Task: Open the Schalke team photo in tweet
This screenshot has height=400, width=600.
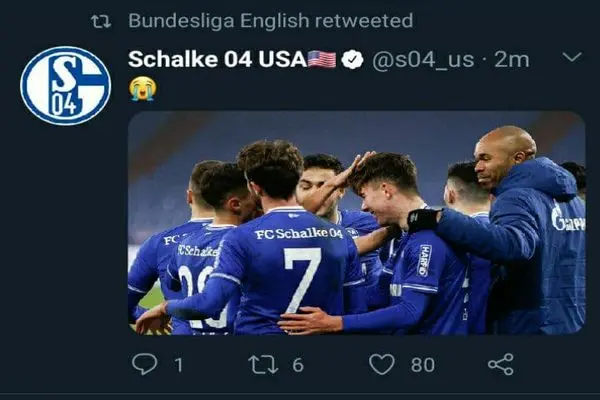Action: tap(356, 222)
